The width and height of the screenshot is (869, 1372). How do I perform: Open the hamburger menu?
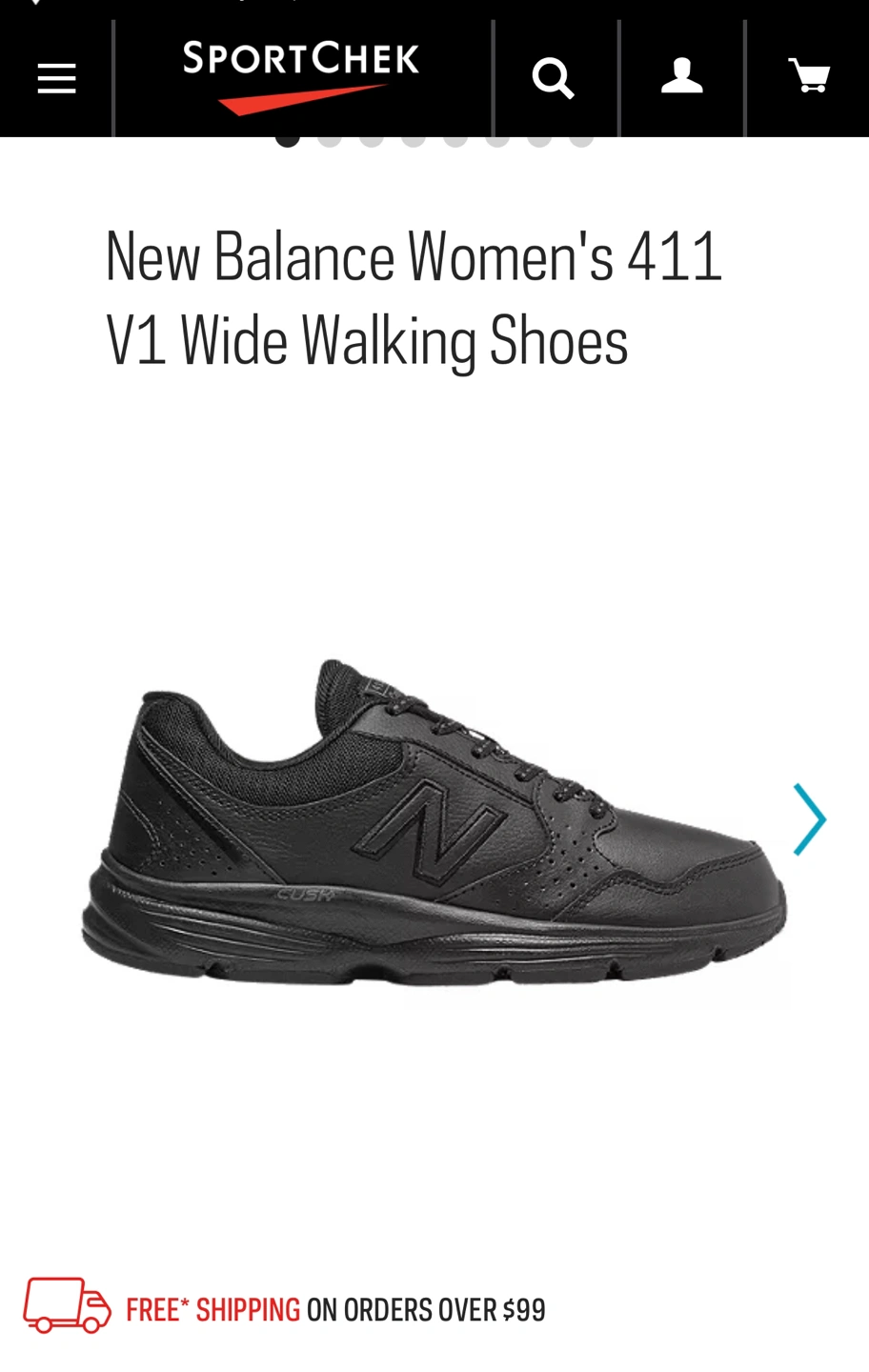(x=56, y=78)
